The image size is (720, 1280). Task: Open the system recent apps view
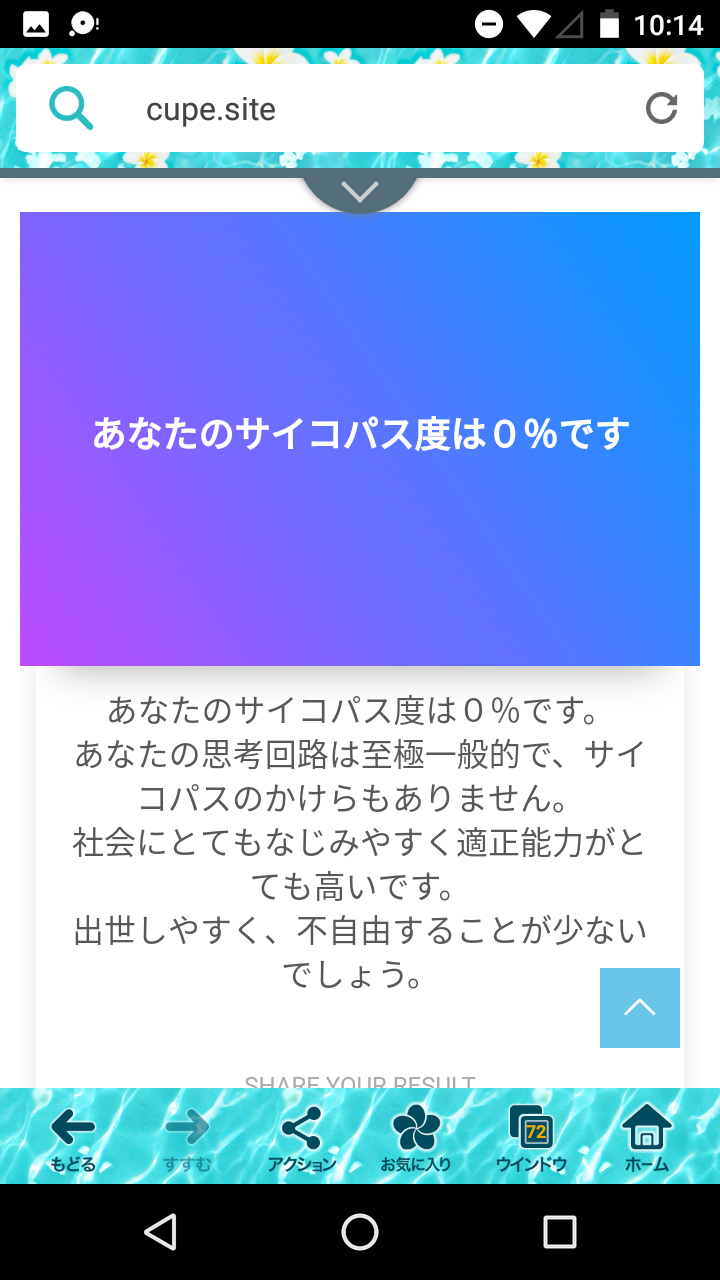pos(560,1232)
